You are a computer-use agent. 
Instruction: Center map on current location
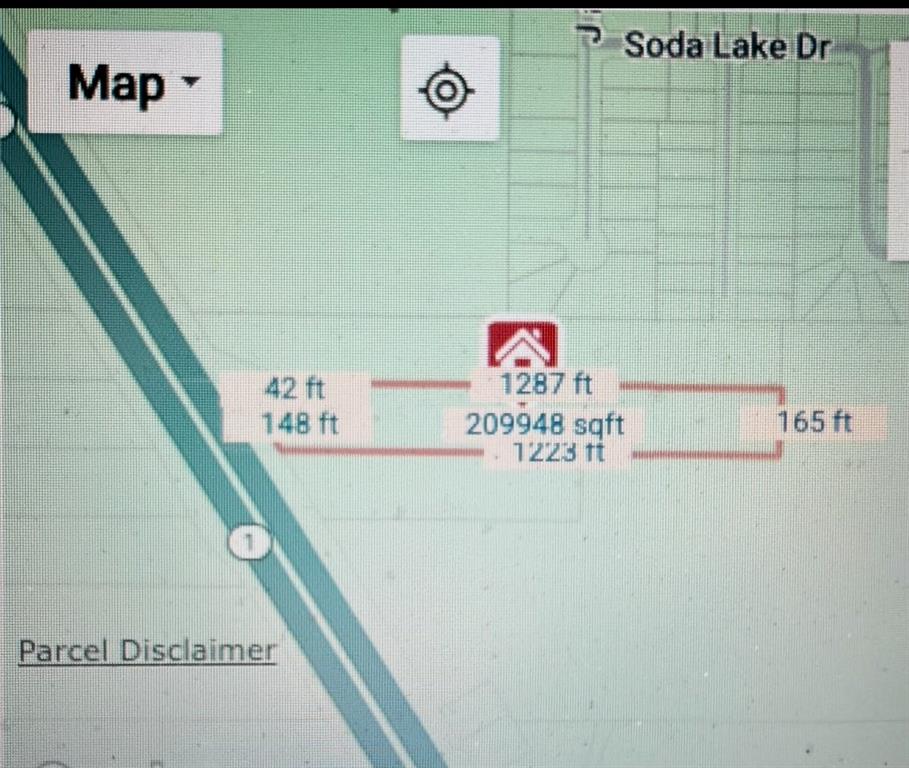(449, 90)
